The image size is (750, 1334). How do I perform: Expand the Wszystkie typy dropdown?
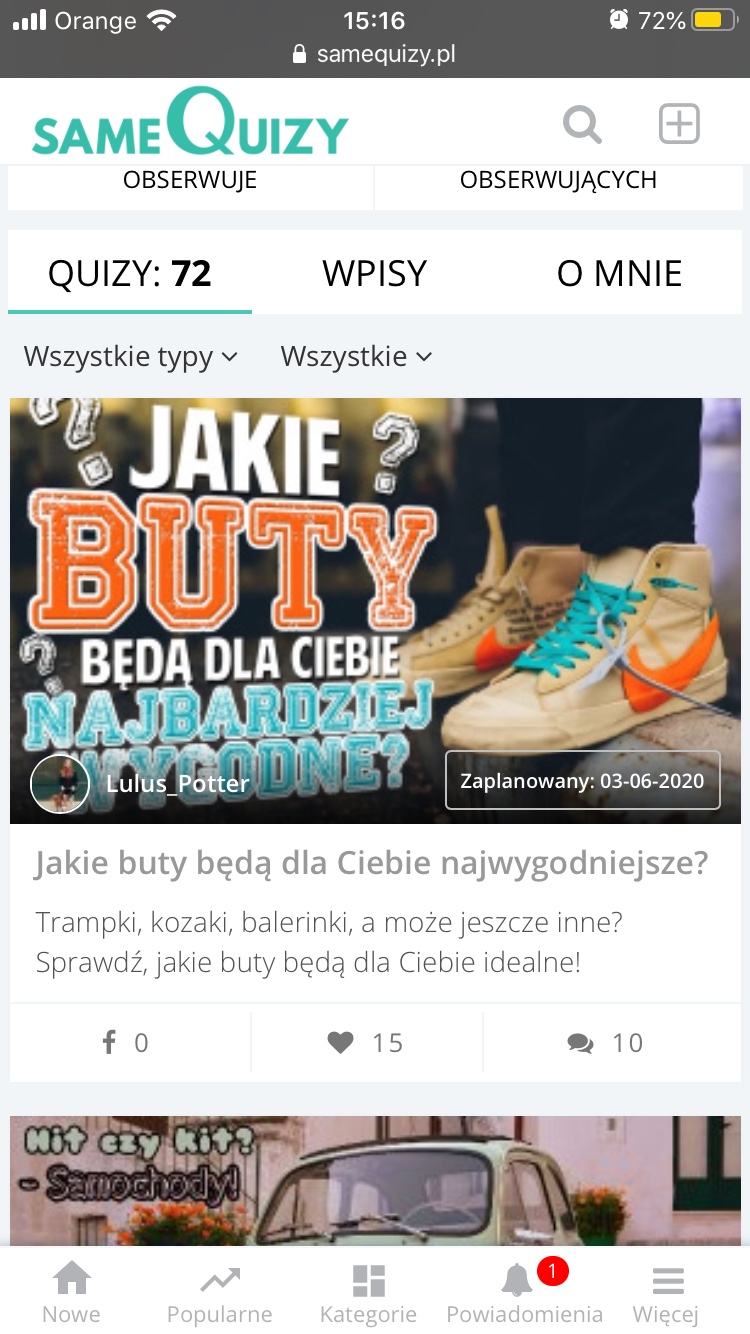[x=131, y=357]
